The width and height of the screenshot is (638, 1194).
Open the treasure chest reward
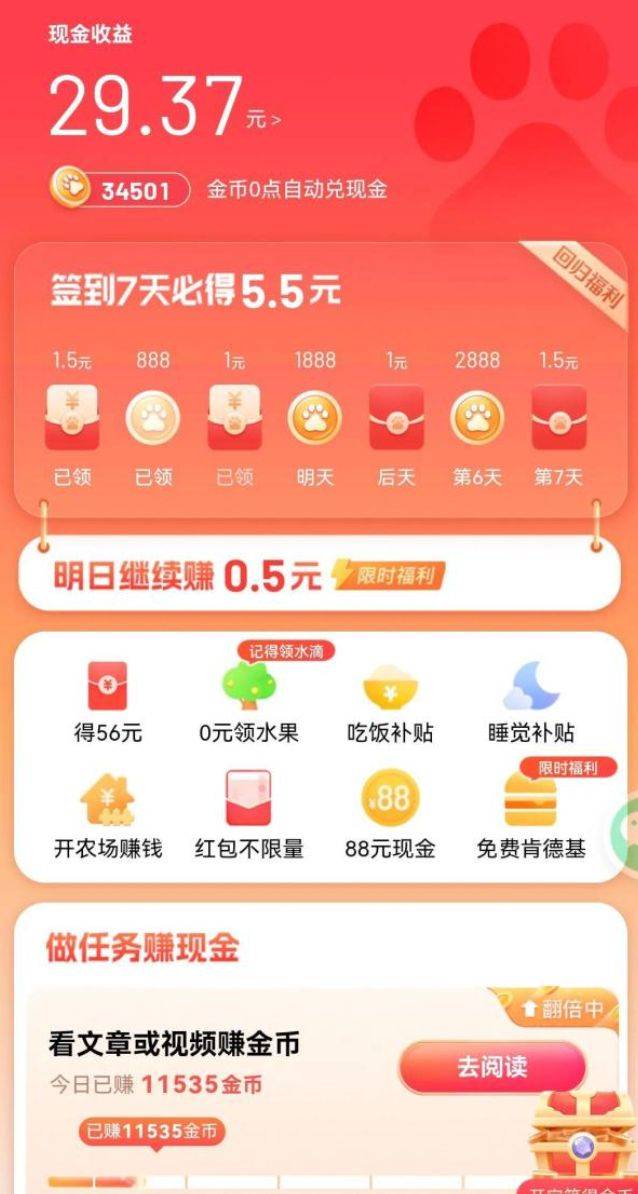click(x=582, y=1137)
